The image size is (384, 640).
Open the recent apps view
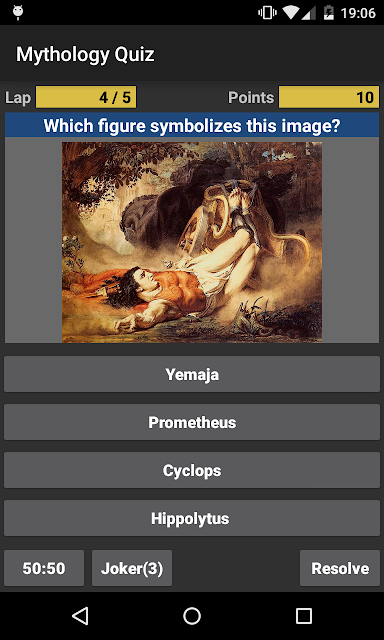pos(304,616)
